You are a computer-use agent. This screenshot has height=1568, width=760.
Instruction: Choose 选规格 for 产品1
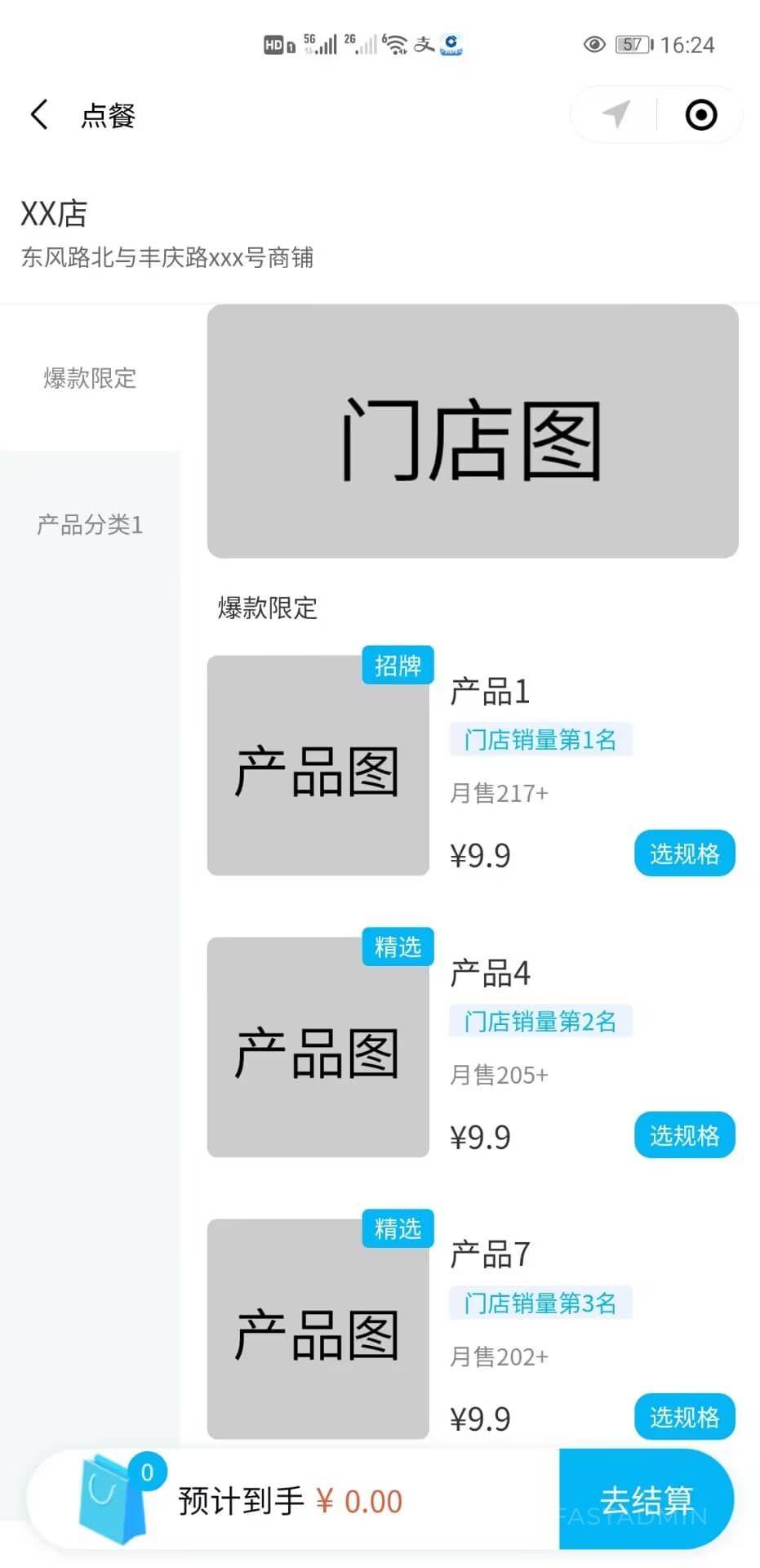pyautogui.click(x=684, y=853)
